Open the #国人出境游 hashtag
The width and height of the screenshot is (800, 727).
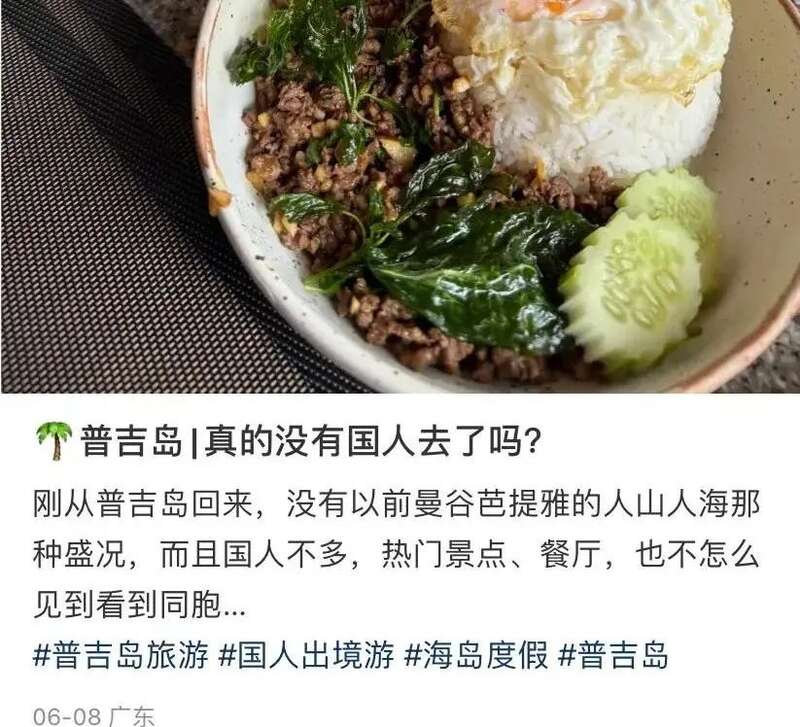(x=307, y=656)
